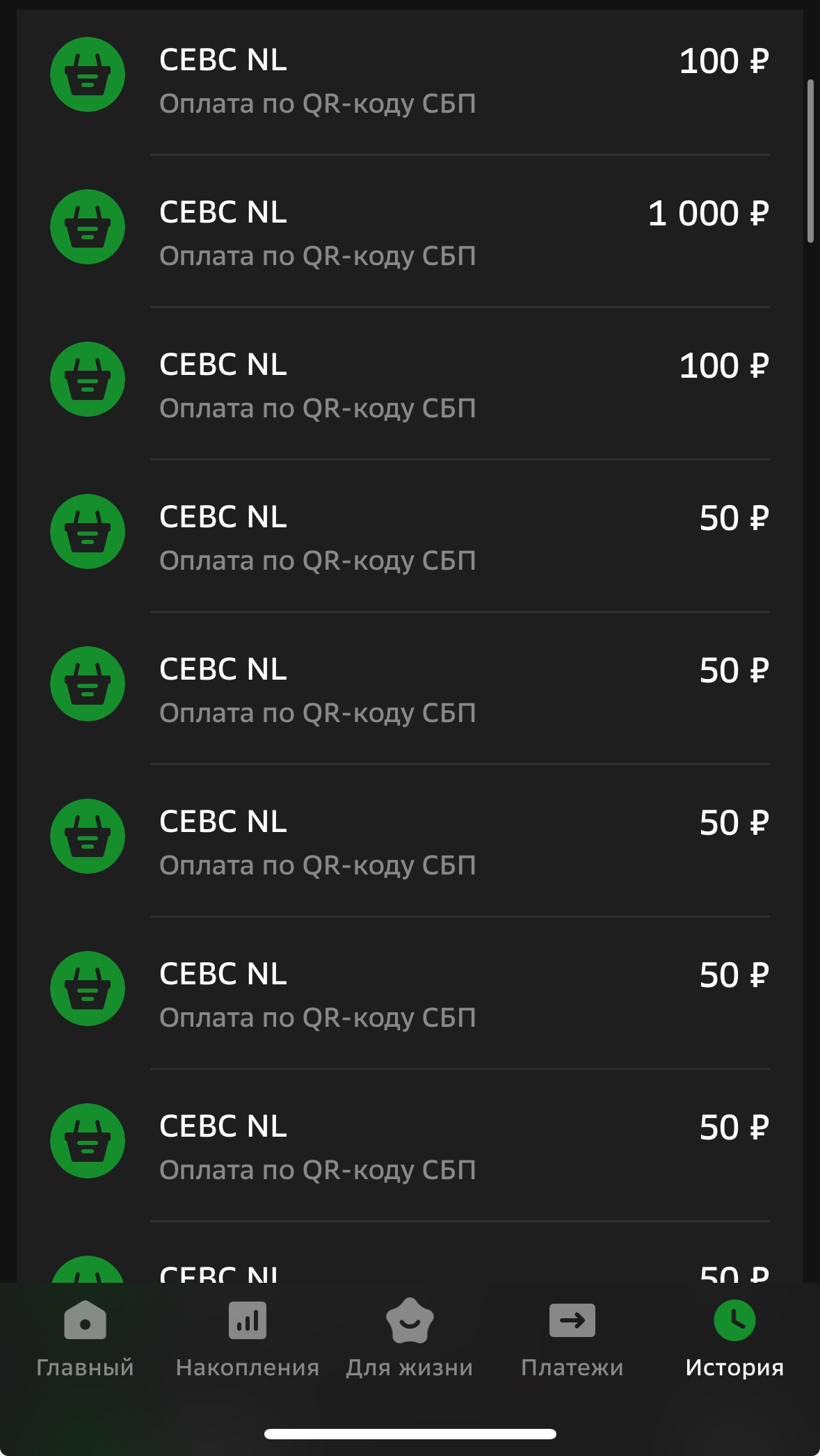
Task: Go to the Для жизни tab
Action: (x=410, y=1340)
